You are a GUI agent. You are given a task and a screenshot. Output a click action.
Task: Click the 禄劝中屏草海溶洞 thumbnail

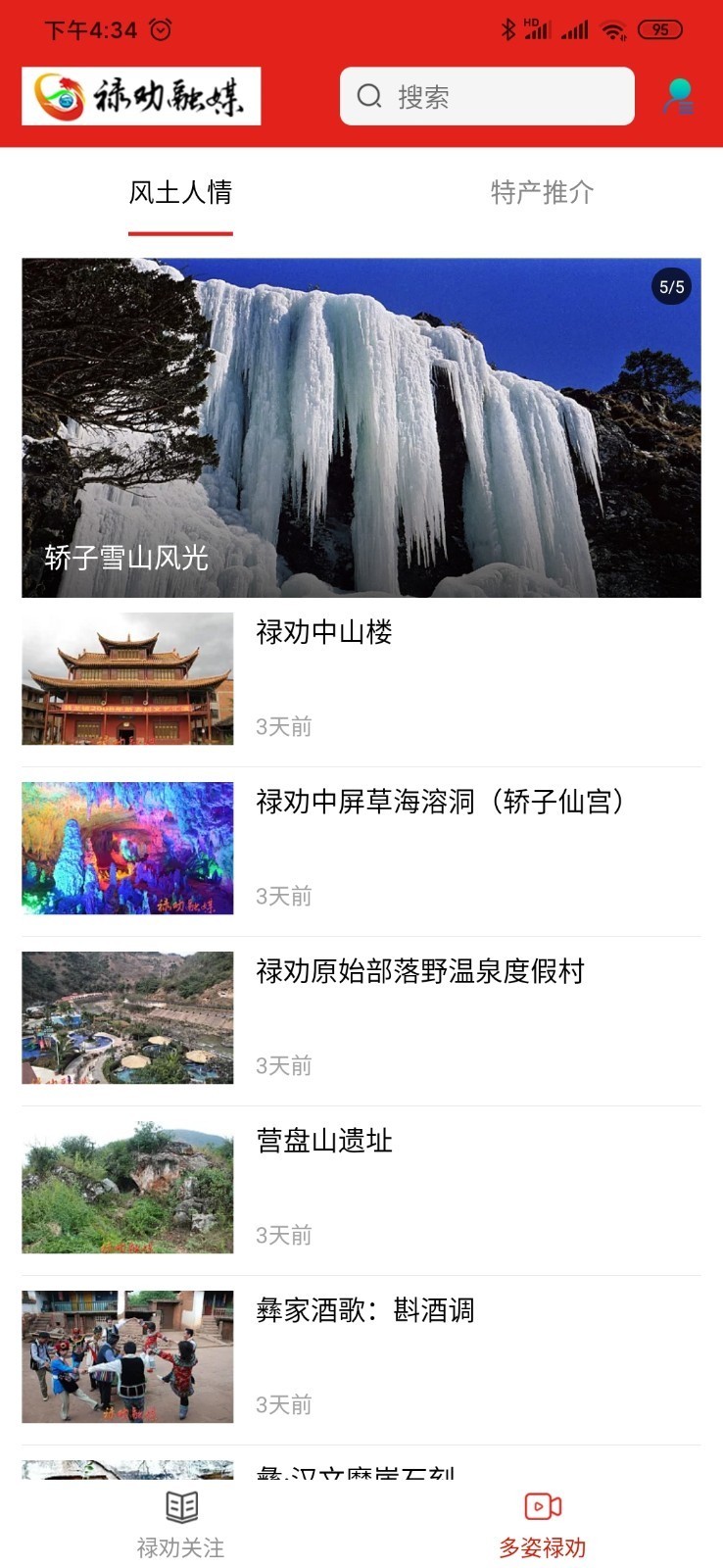pyautogui.click(x=127, y=848)
